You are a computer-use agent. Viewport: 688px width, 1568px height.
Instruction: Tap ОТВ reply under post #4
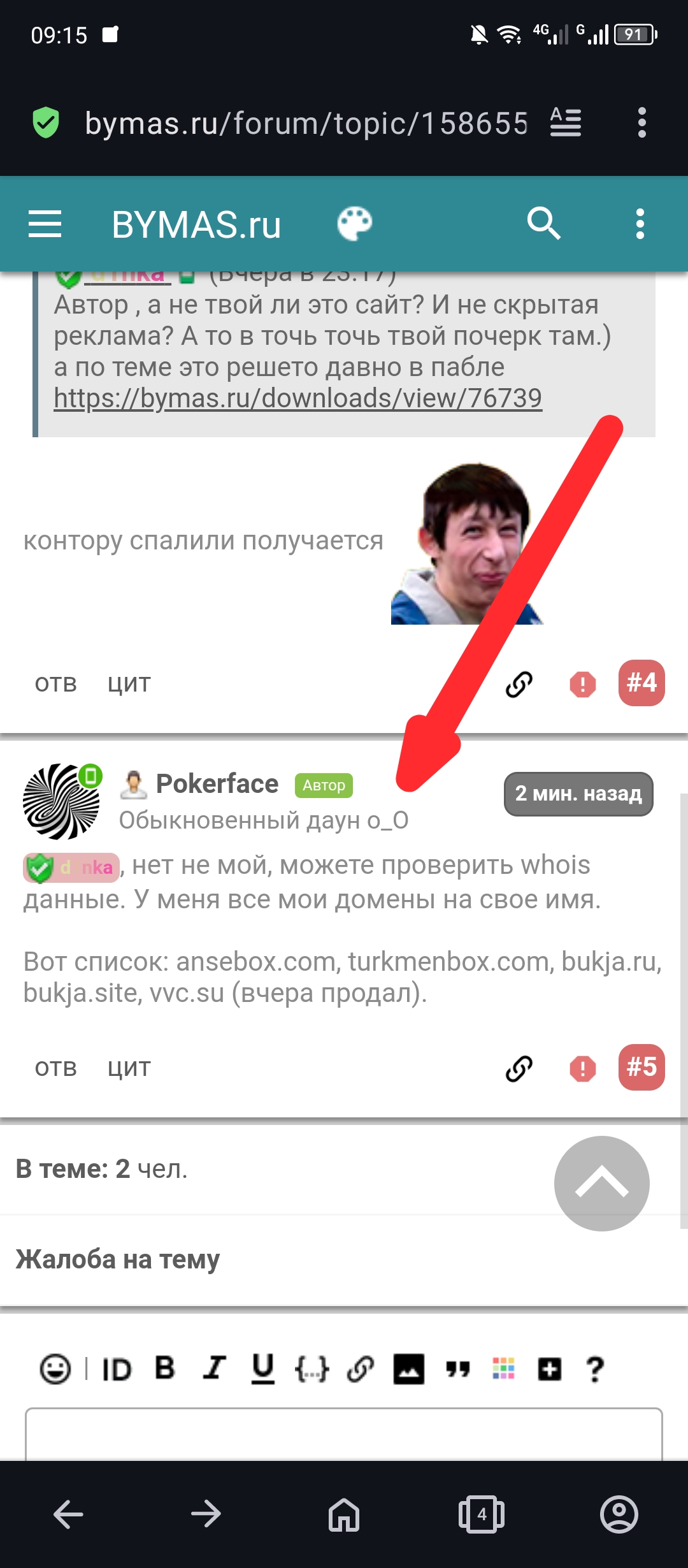56,684
